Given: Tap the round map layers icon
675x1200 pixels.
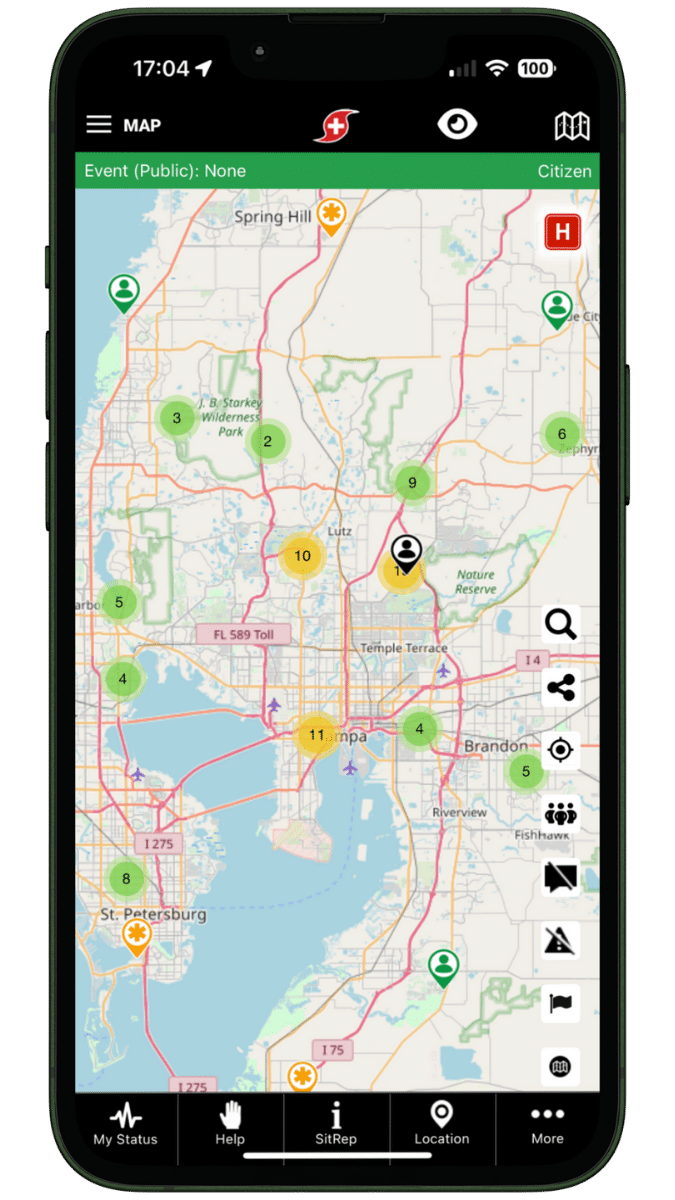Looking at the screenshot, I should [x=561, y=1067].
